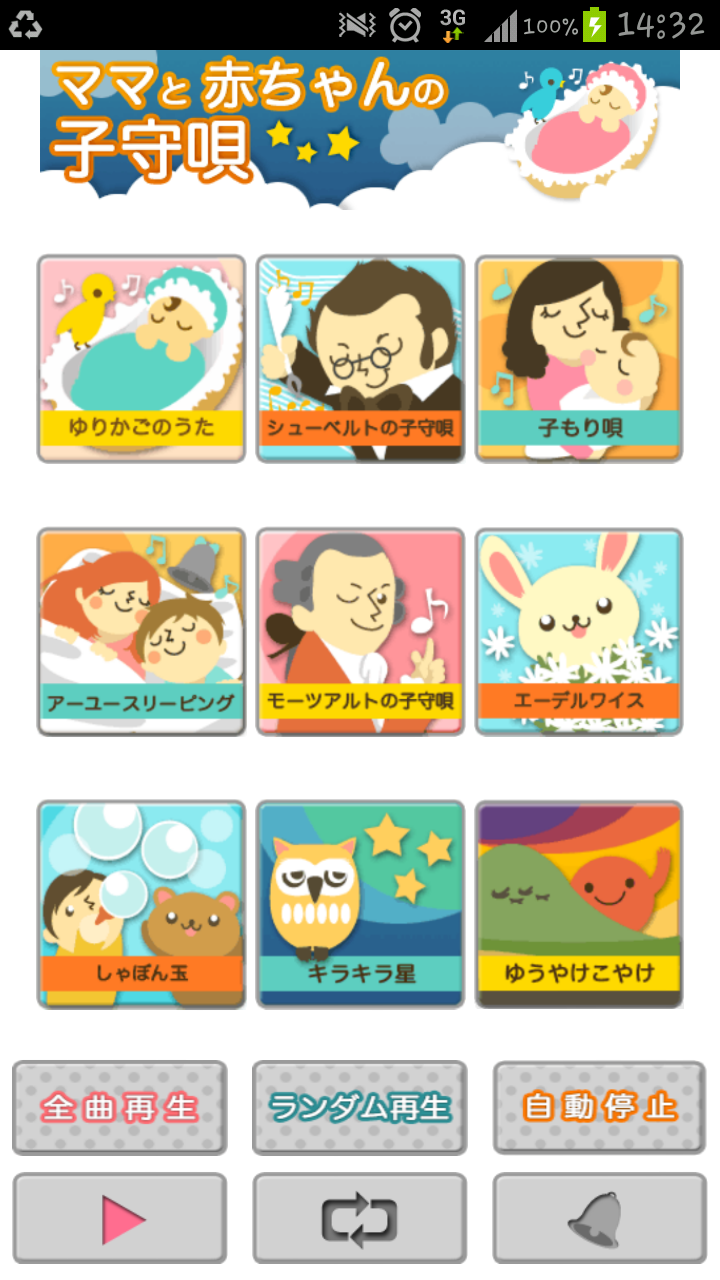Viewport: 720px width, 1280px height.
Task: Open the 自動停止 auto-stop option
Action: (x=599, y=1107)
